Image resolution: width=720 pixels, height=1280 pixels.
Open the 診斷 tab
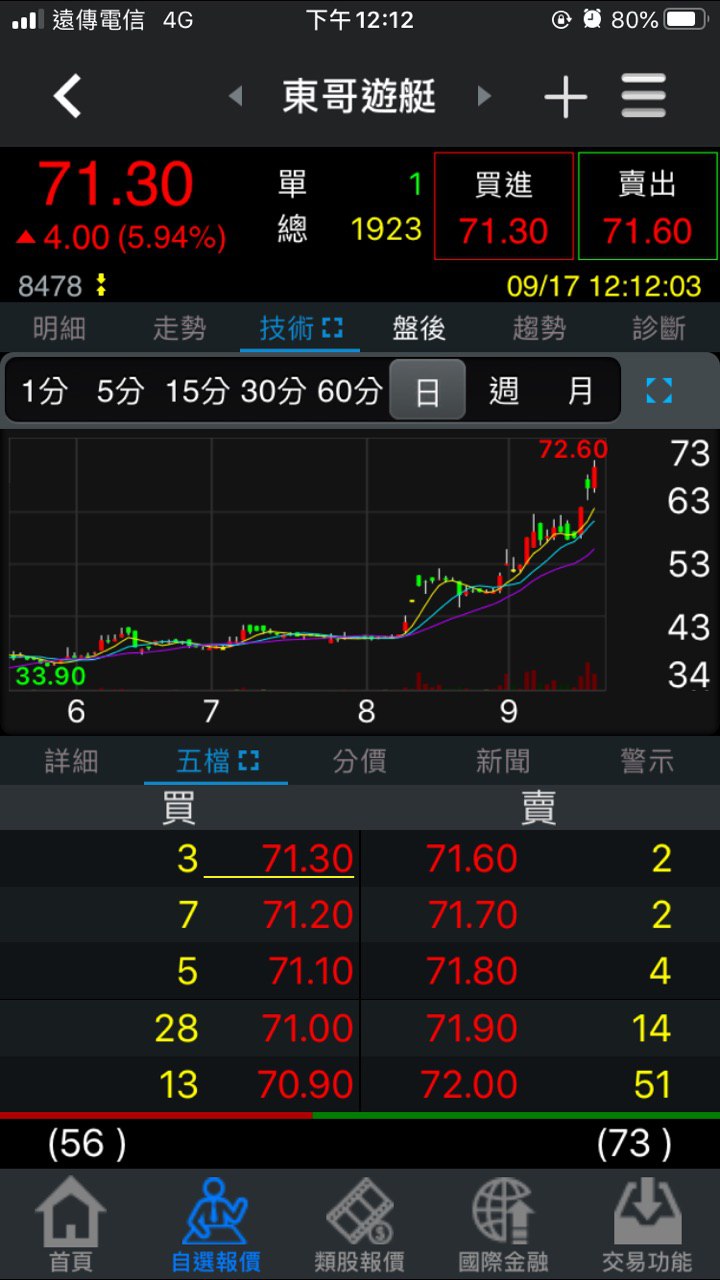[x=659, y=328]
